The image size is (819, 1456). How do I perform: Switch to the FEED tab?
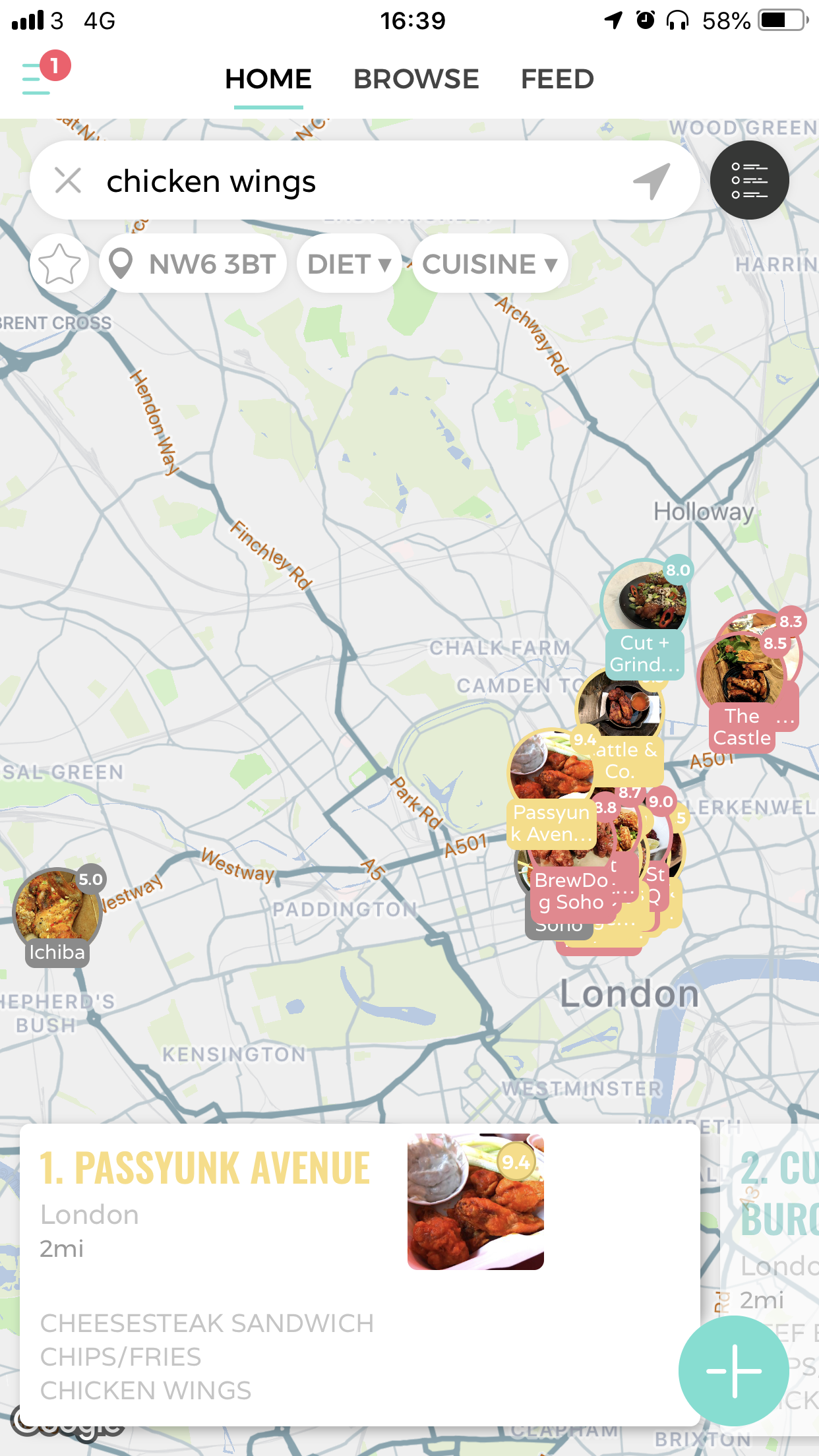point(557,79)
